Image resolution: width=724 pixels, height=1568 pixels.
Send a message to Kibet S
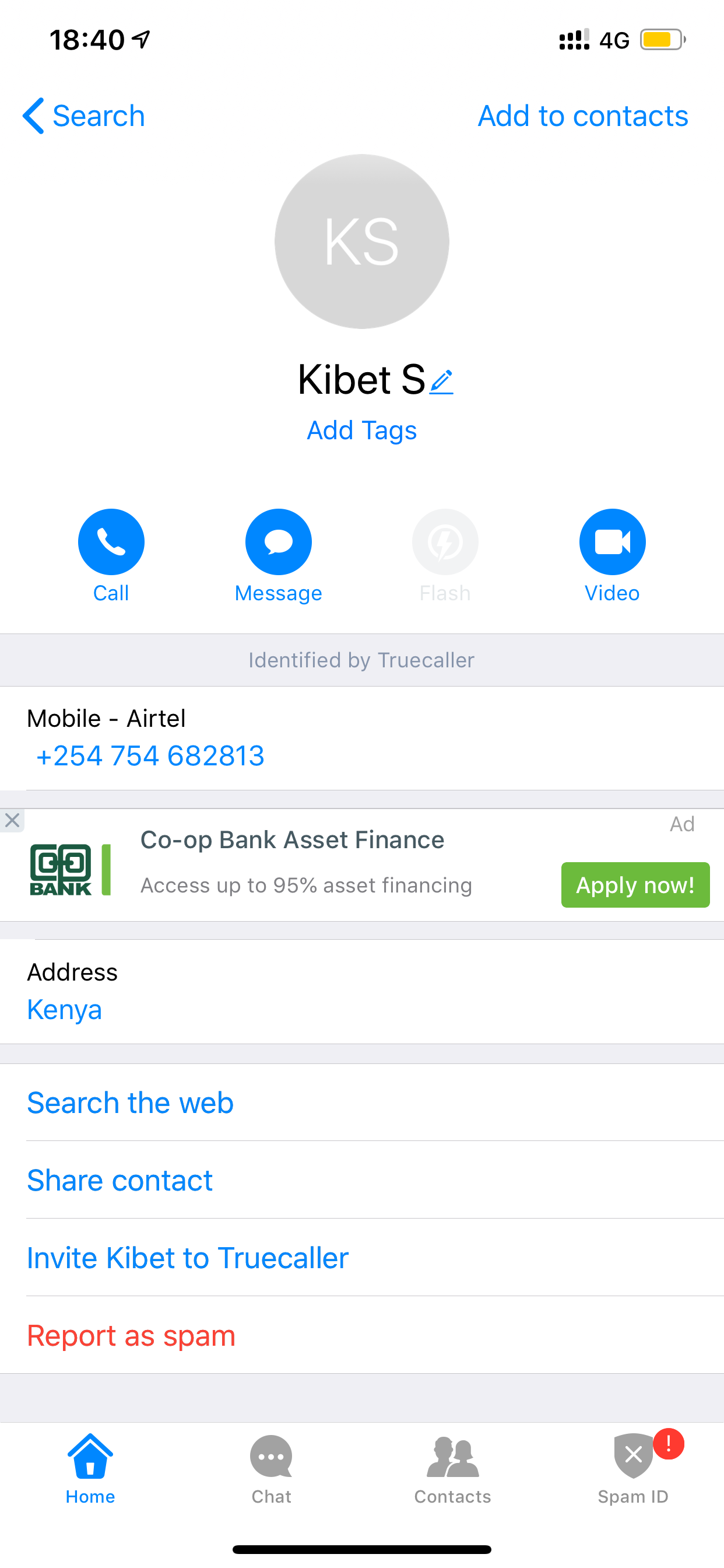pos(278,542)
